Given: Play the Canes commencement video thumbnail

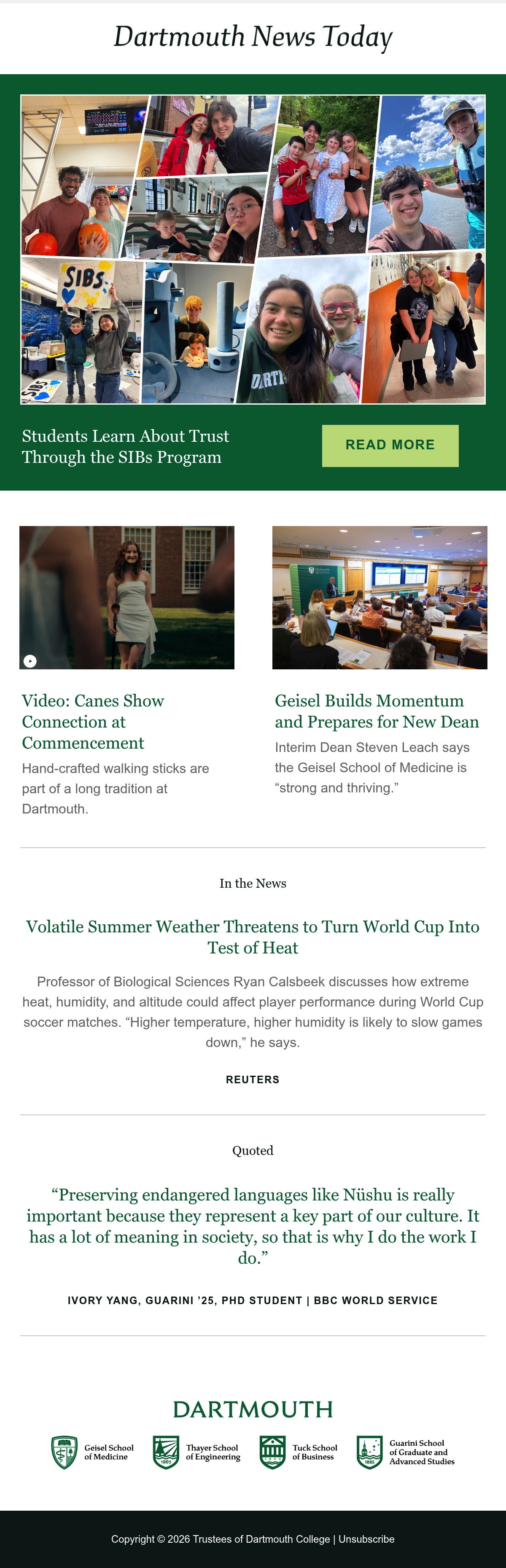Looking at the screenshot, I should point(126,597).
